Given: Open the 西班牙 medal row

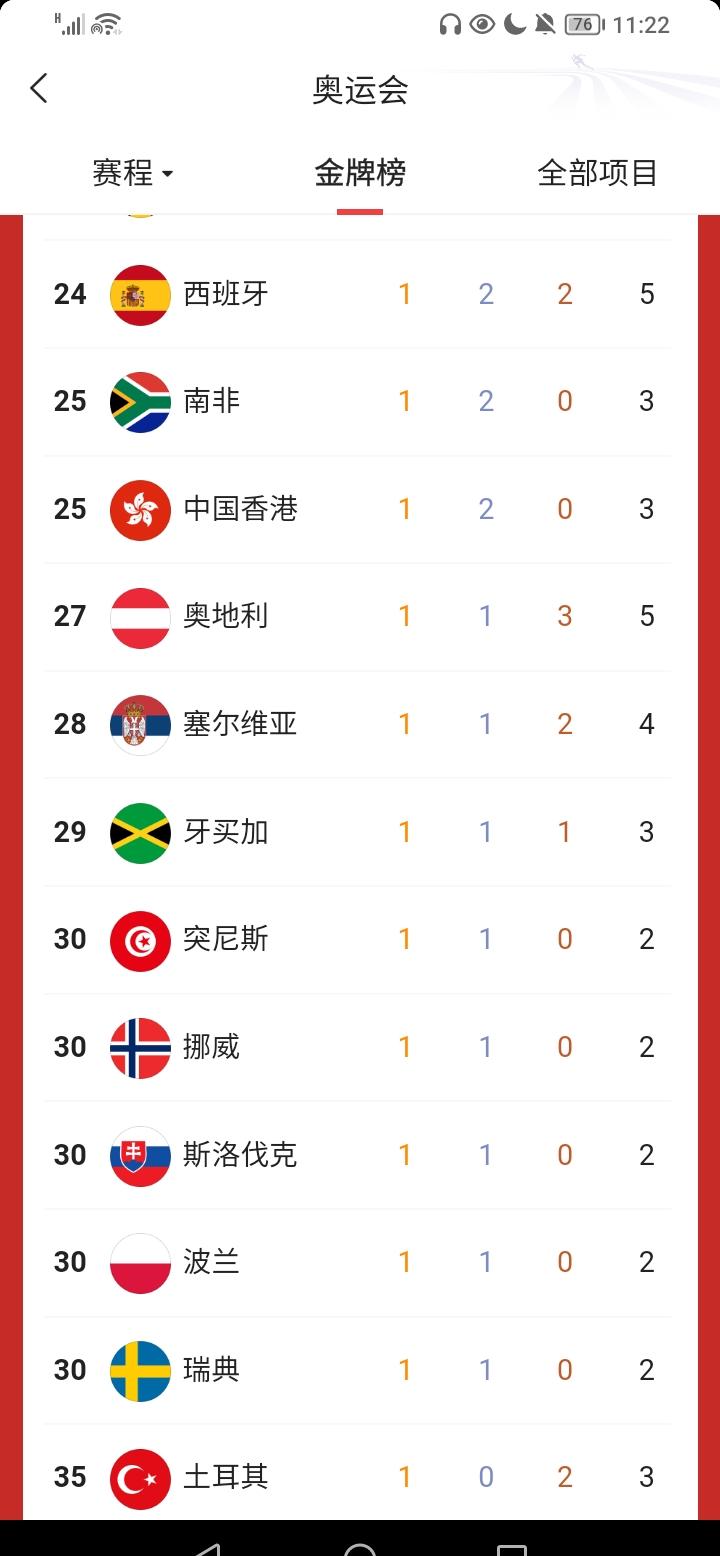Looking at the screenshot, I should [358, 294].
